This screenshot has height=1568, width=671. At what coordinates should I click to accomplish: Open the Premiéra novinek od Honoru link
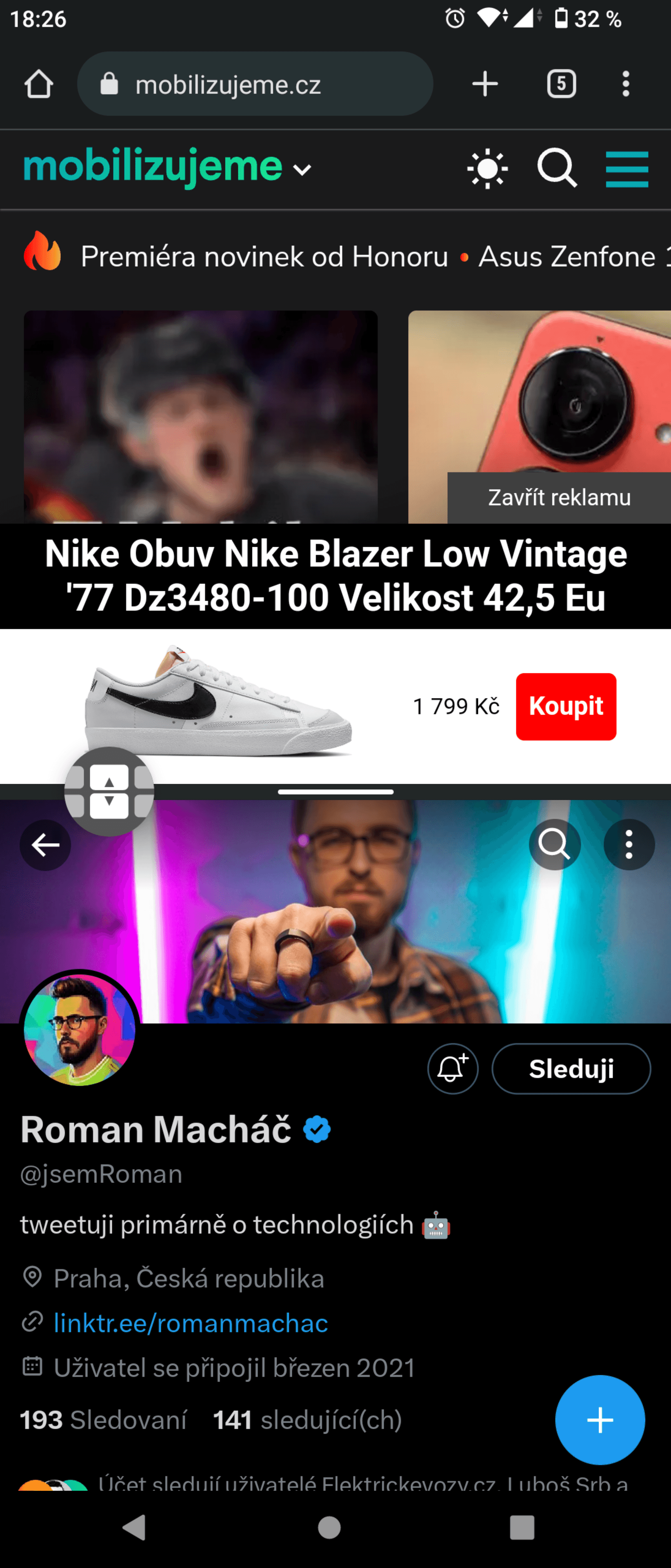coord(264,256)
